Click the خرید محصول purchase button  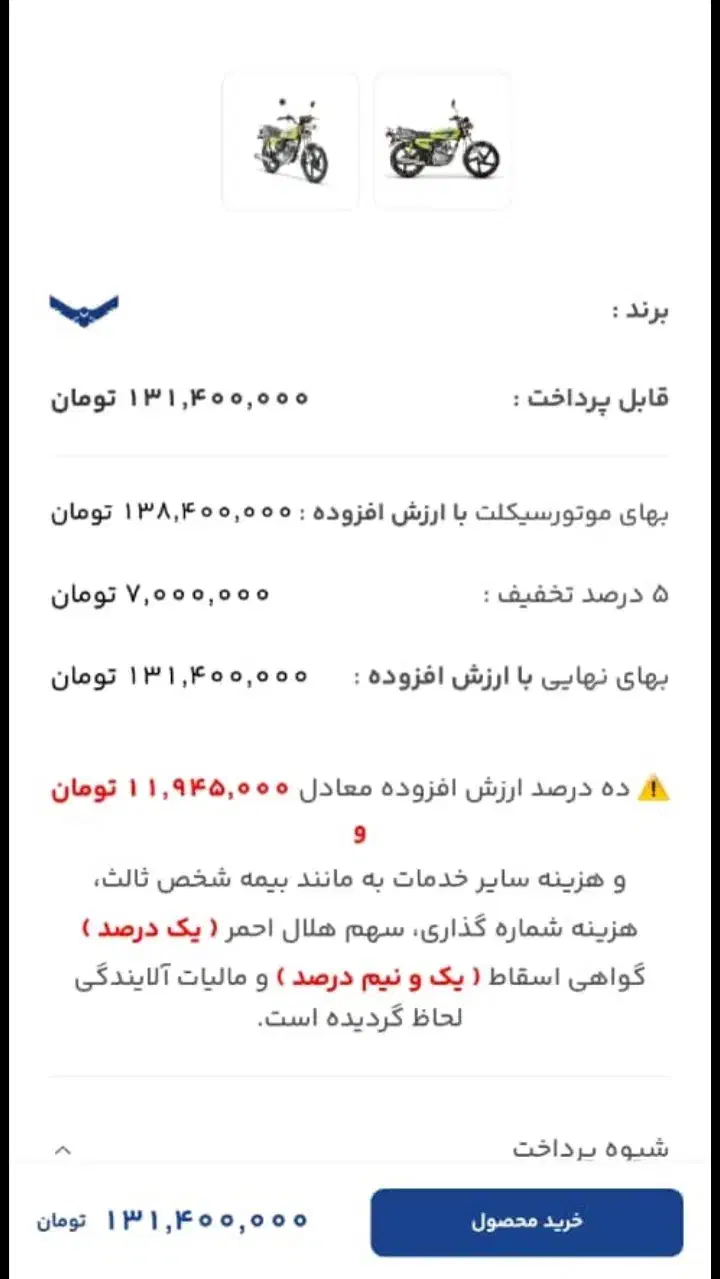524,1221
